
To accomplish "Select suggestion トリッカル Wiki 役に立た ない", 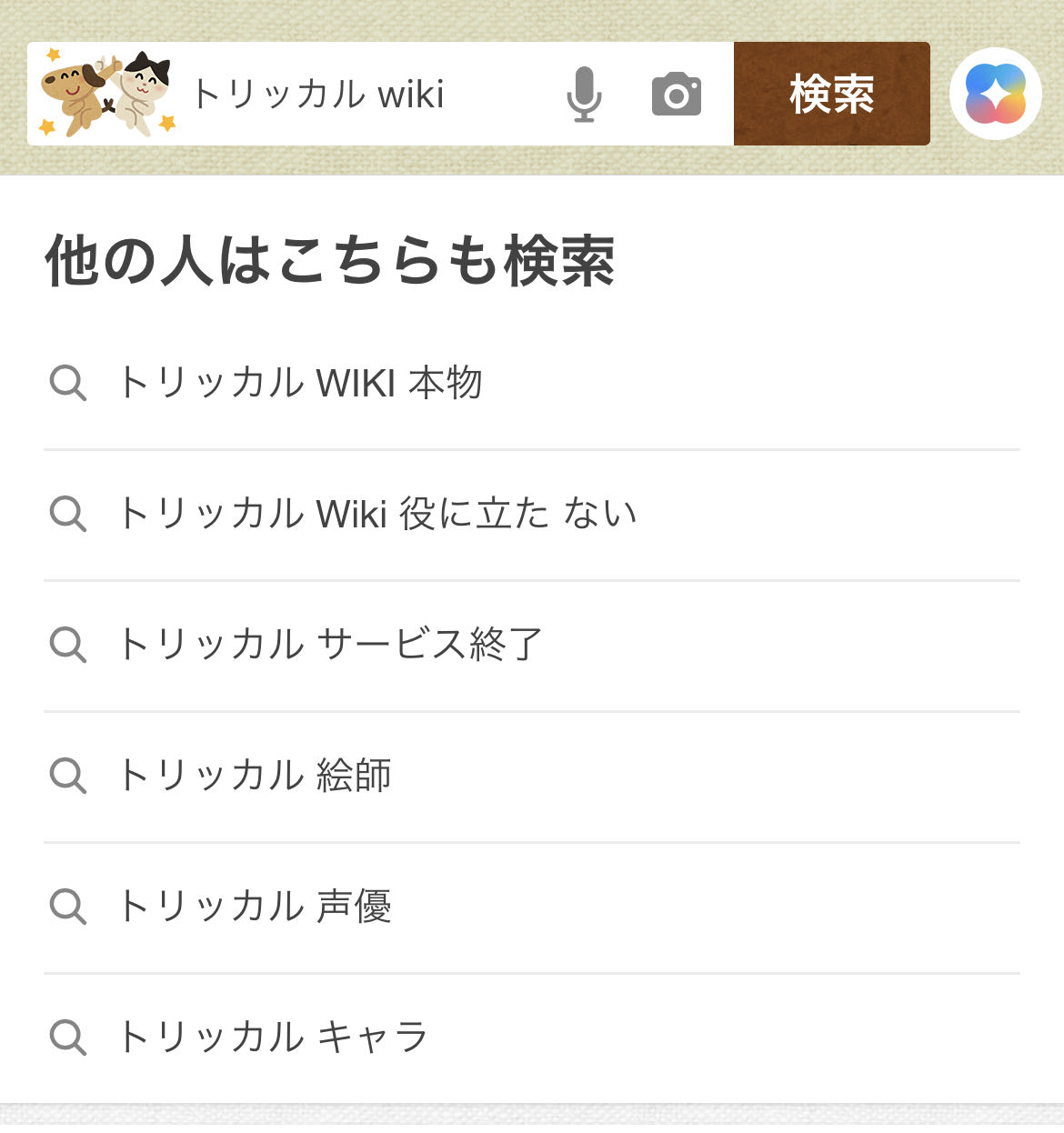I will click(x=376, y=514).
